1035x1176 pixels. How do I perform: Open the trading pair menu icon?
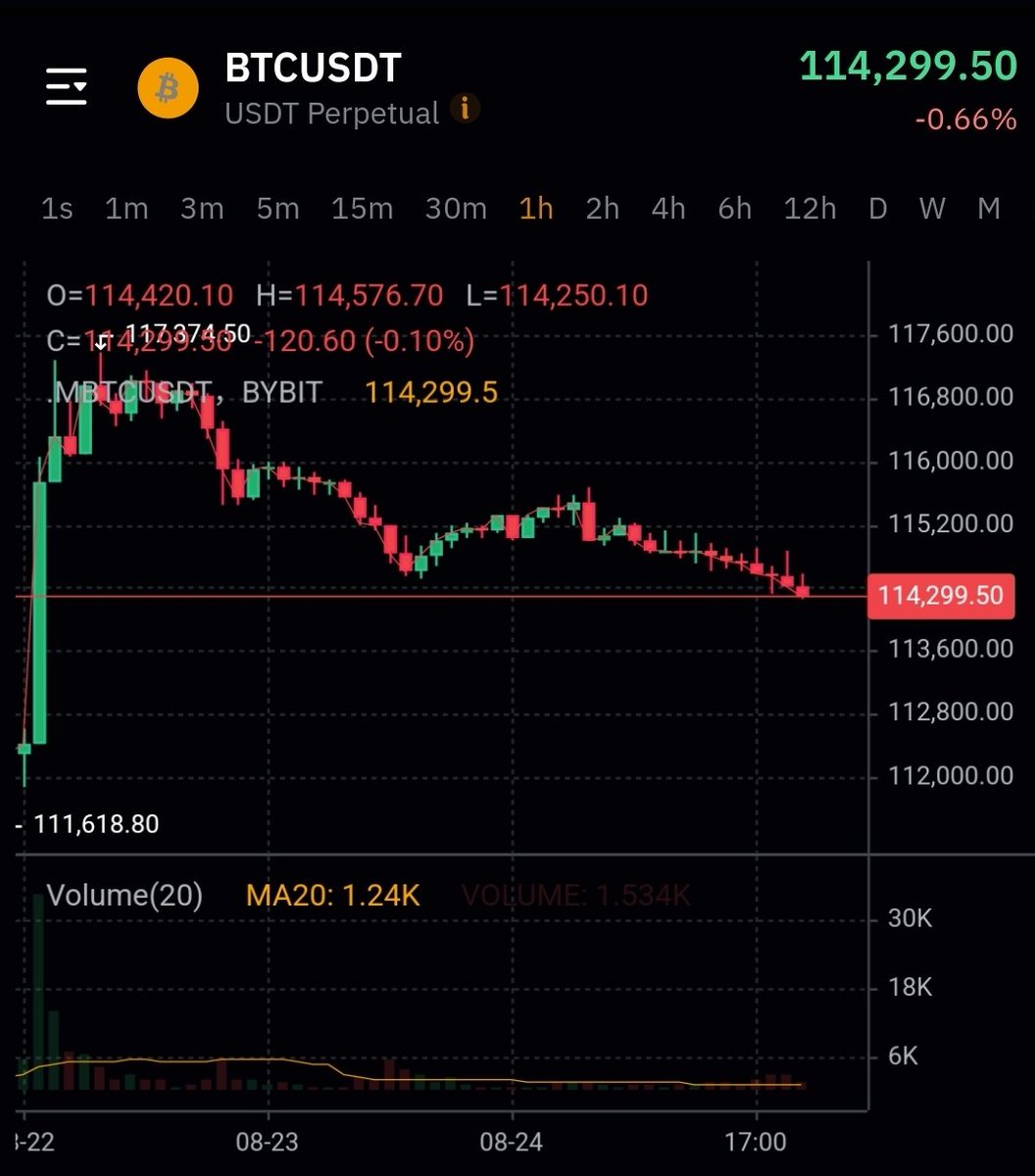coord(67,86)
